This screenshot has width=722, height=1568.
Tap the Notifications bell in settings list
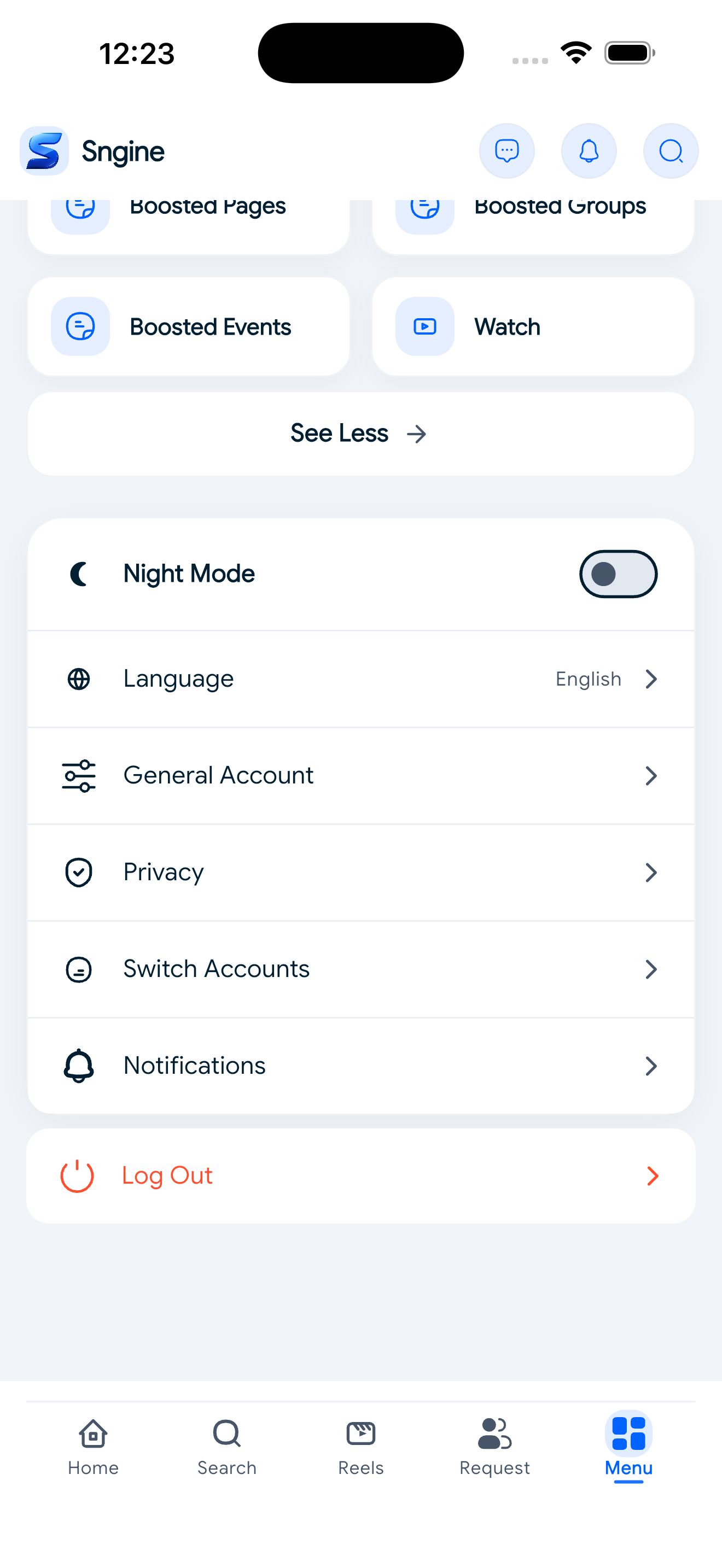[79, 1065]
